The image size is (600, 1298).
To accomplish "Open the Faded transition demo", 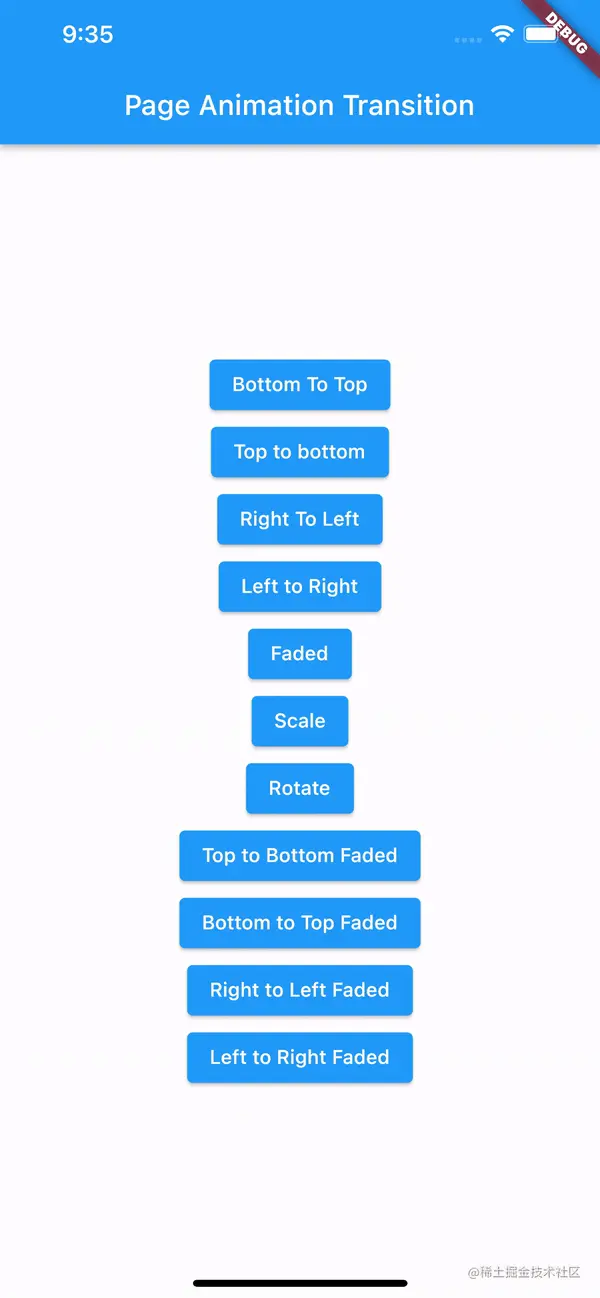I will [299, 654].
